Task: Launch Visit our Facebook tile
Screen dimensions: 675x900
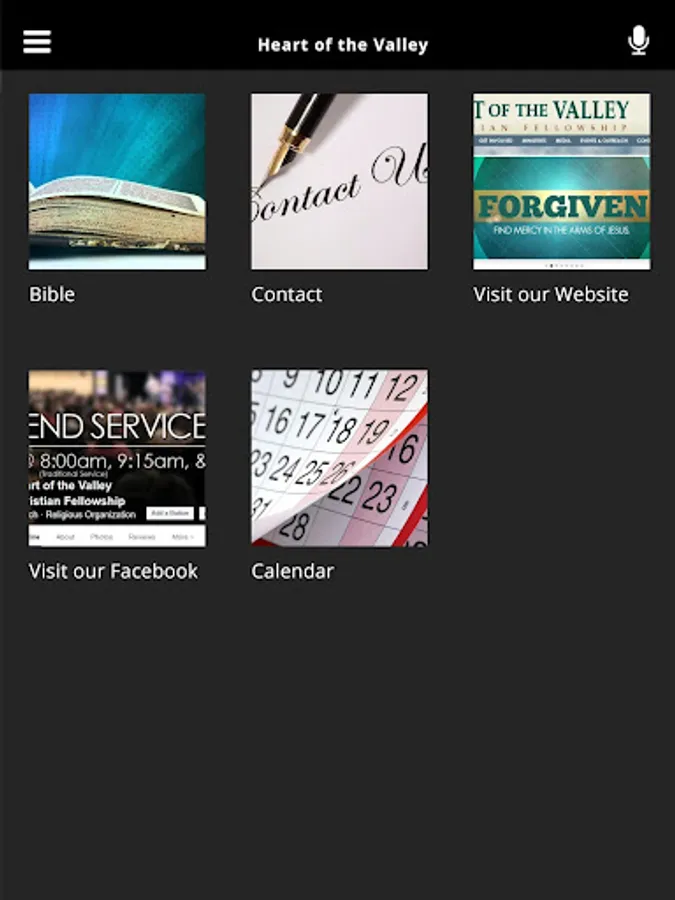Action: (x=117, y=459)
